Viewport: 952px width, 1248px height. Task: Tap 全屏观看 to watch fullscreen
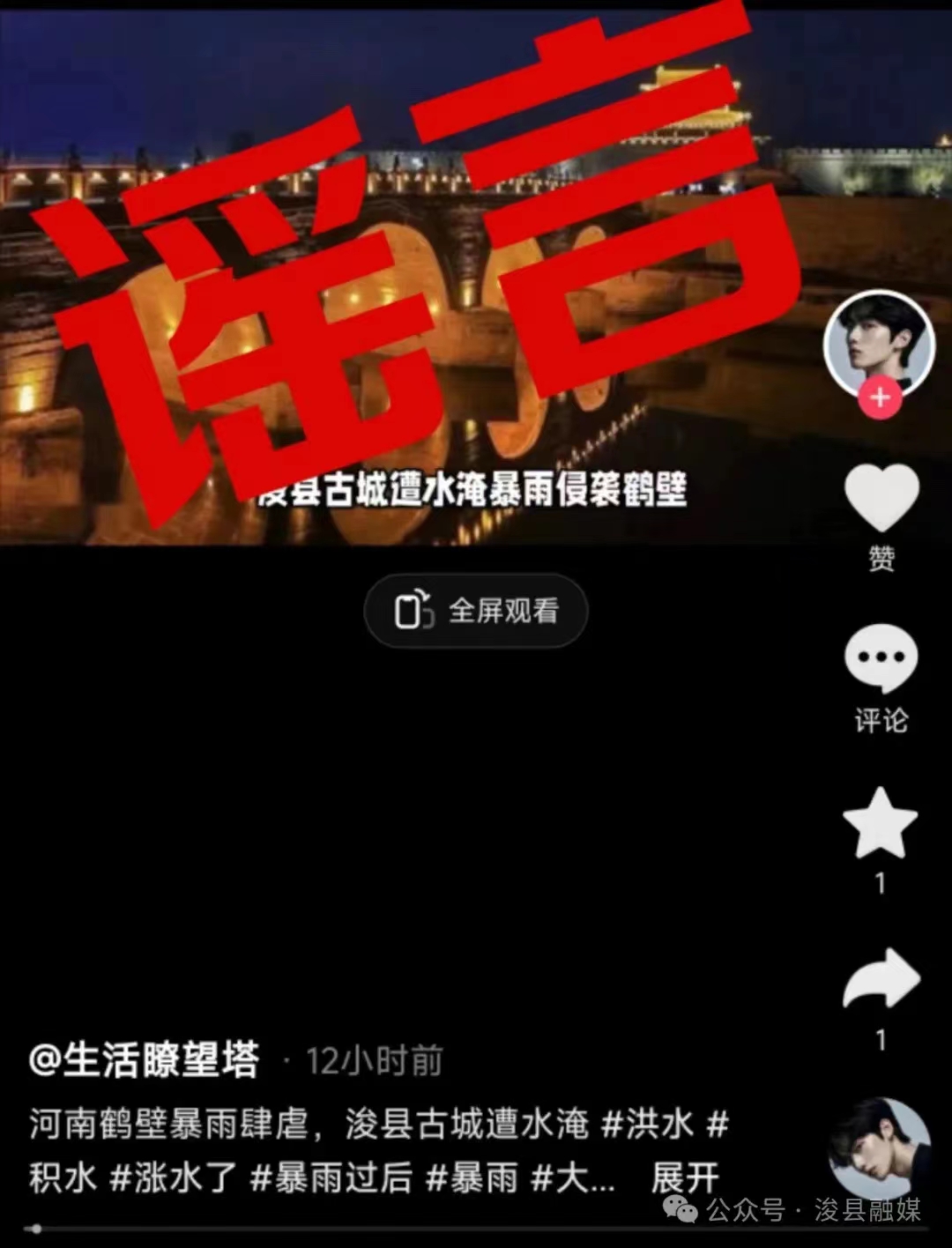476,611
